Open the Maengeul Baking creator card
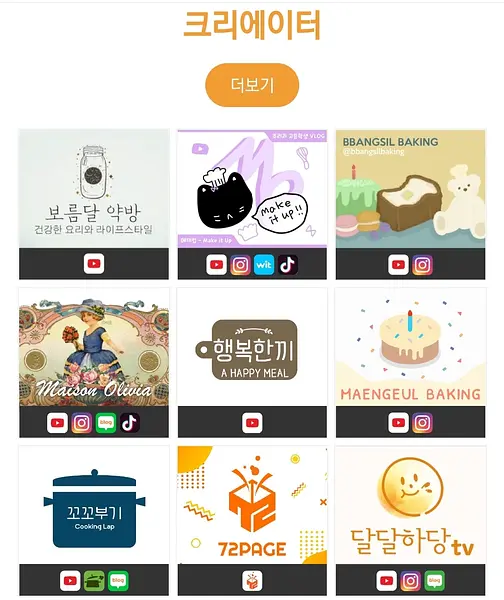This screenshot has height=600, width=504. pos(411,347)
